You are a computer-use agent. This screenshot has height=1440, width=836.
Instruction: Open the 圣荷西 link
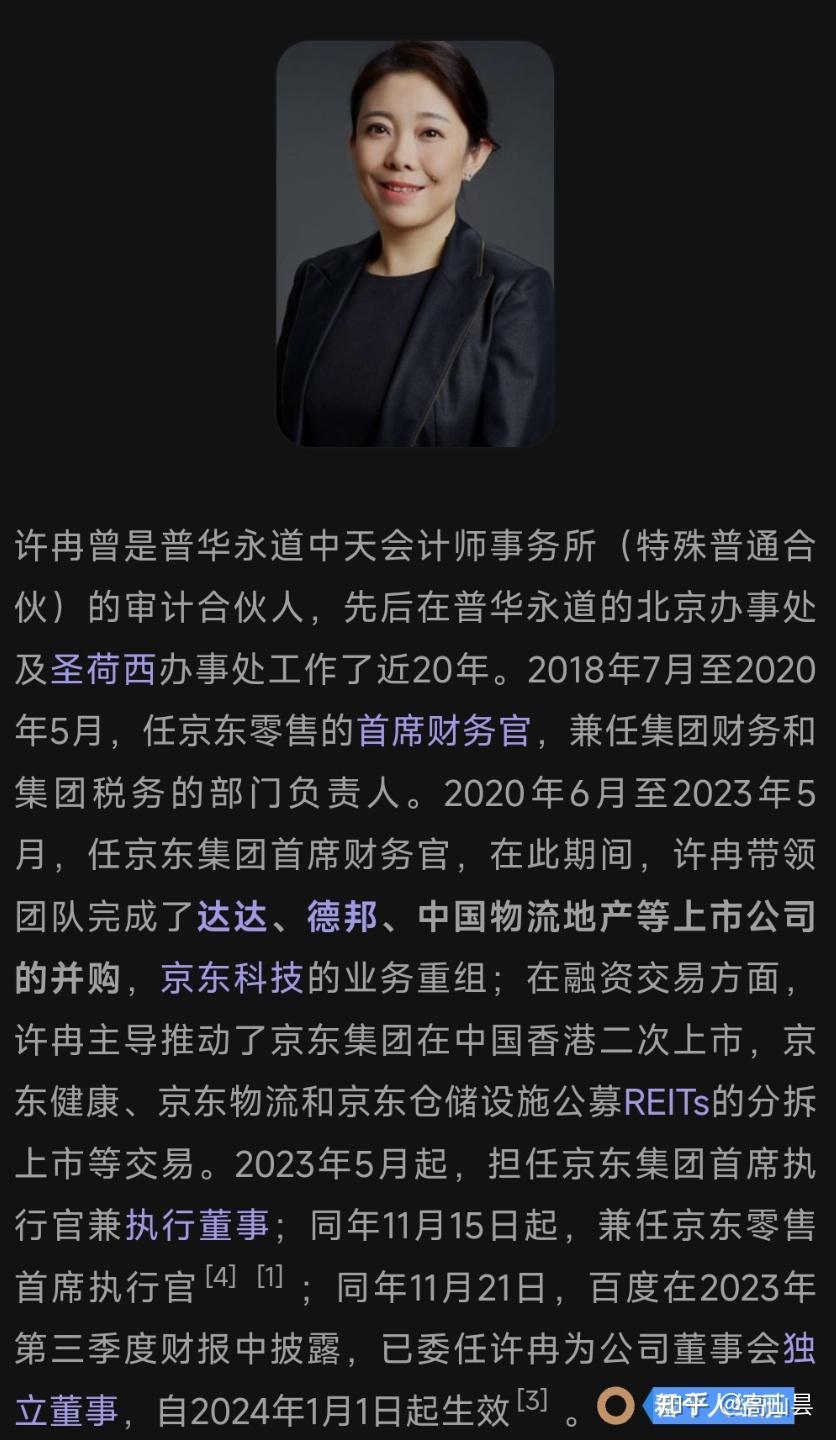coord(103,669)
